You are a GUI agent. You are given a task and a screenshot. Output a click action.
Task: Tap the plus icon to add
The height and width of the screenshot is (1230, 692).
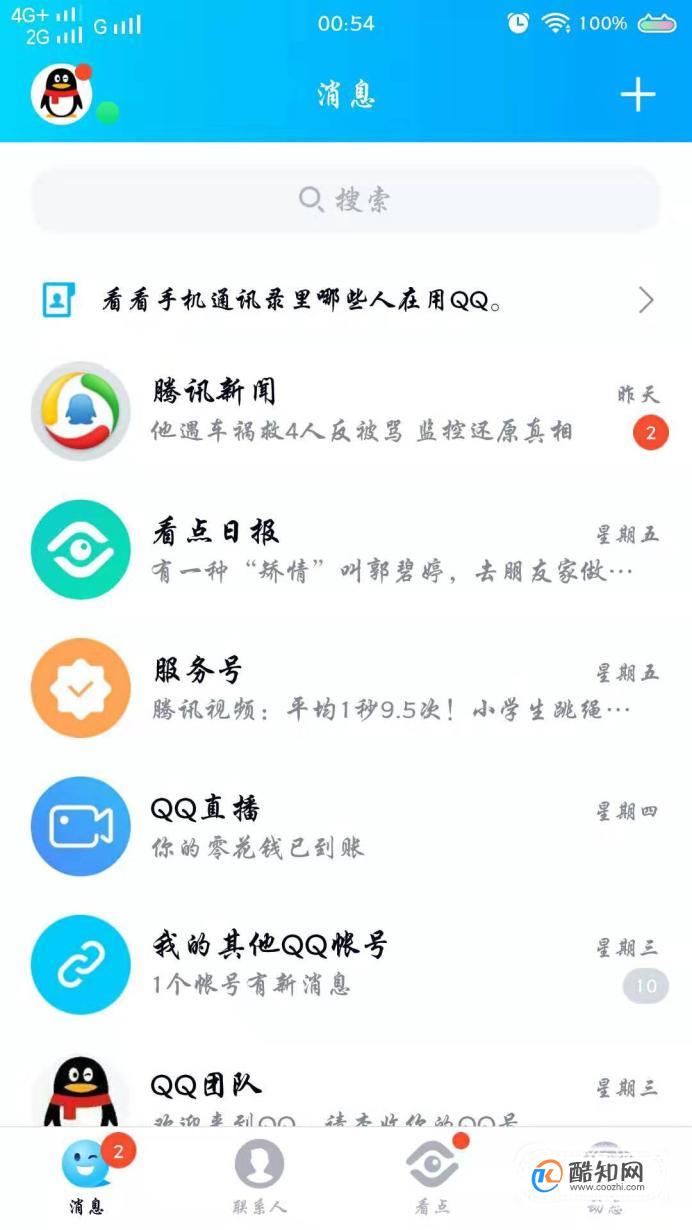point(637,95)
